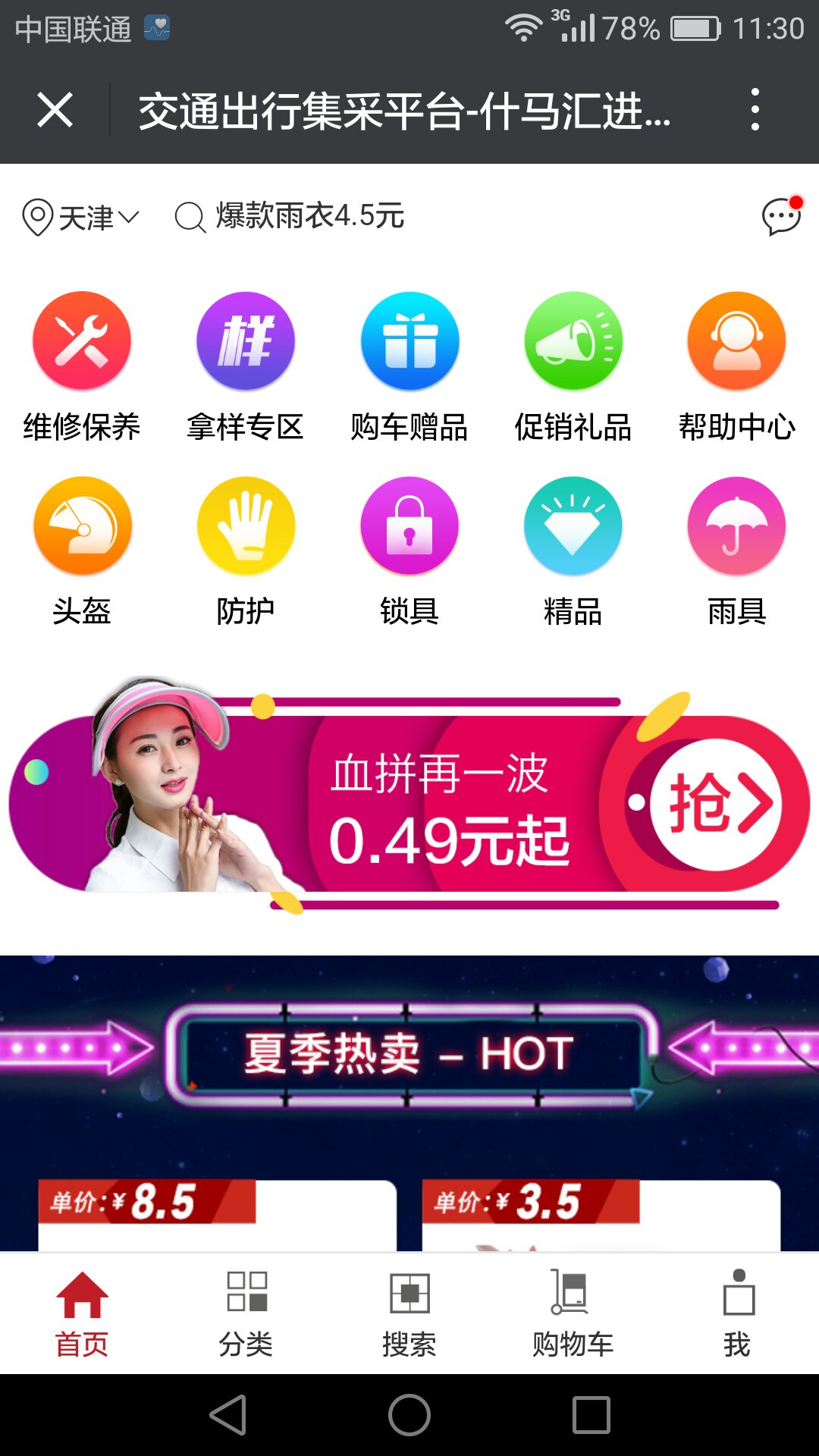819x1456 pixels.
Task: Close the web page with the X button
Action: pos(55,110)
